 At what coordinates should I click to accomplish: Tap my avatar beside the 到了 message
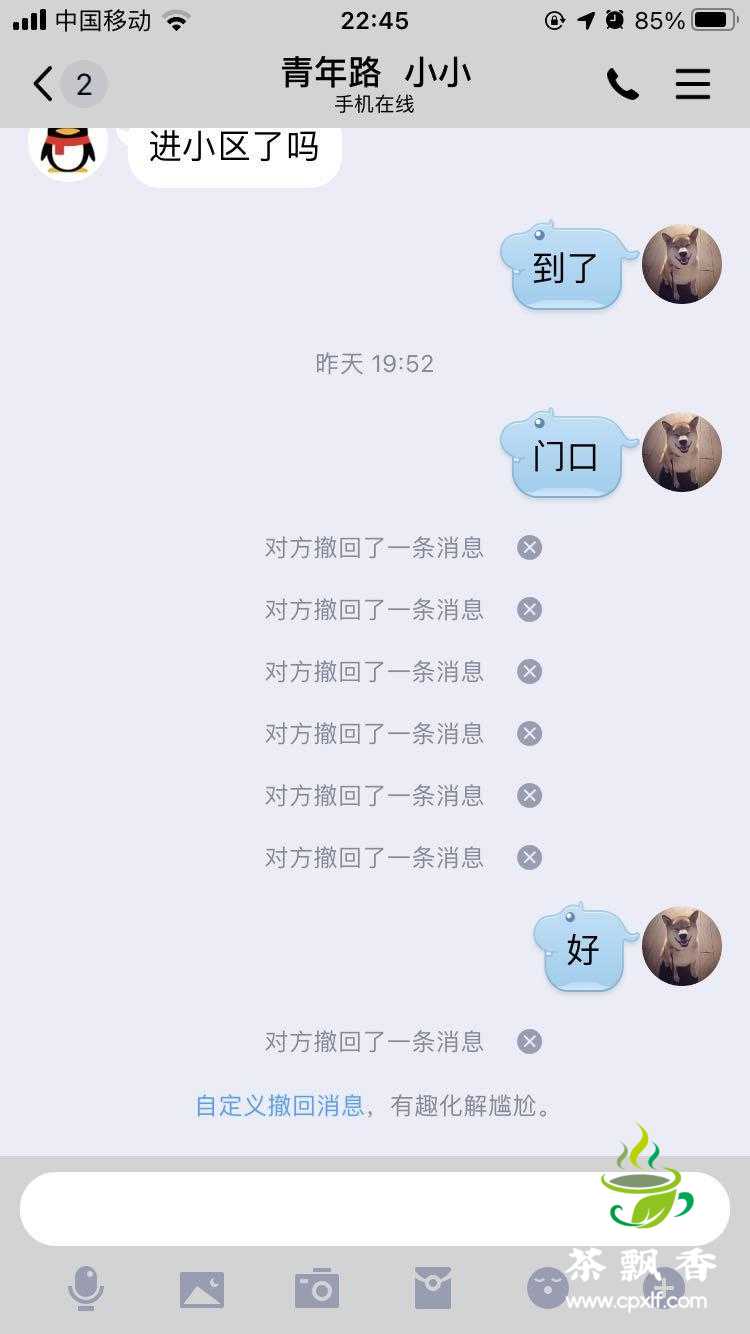click(x=681, y=264)
